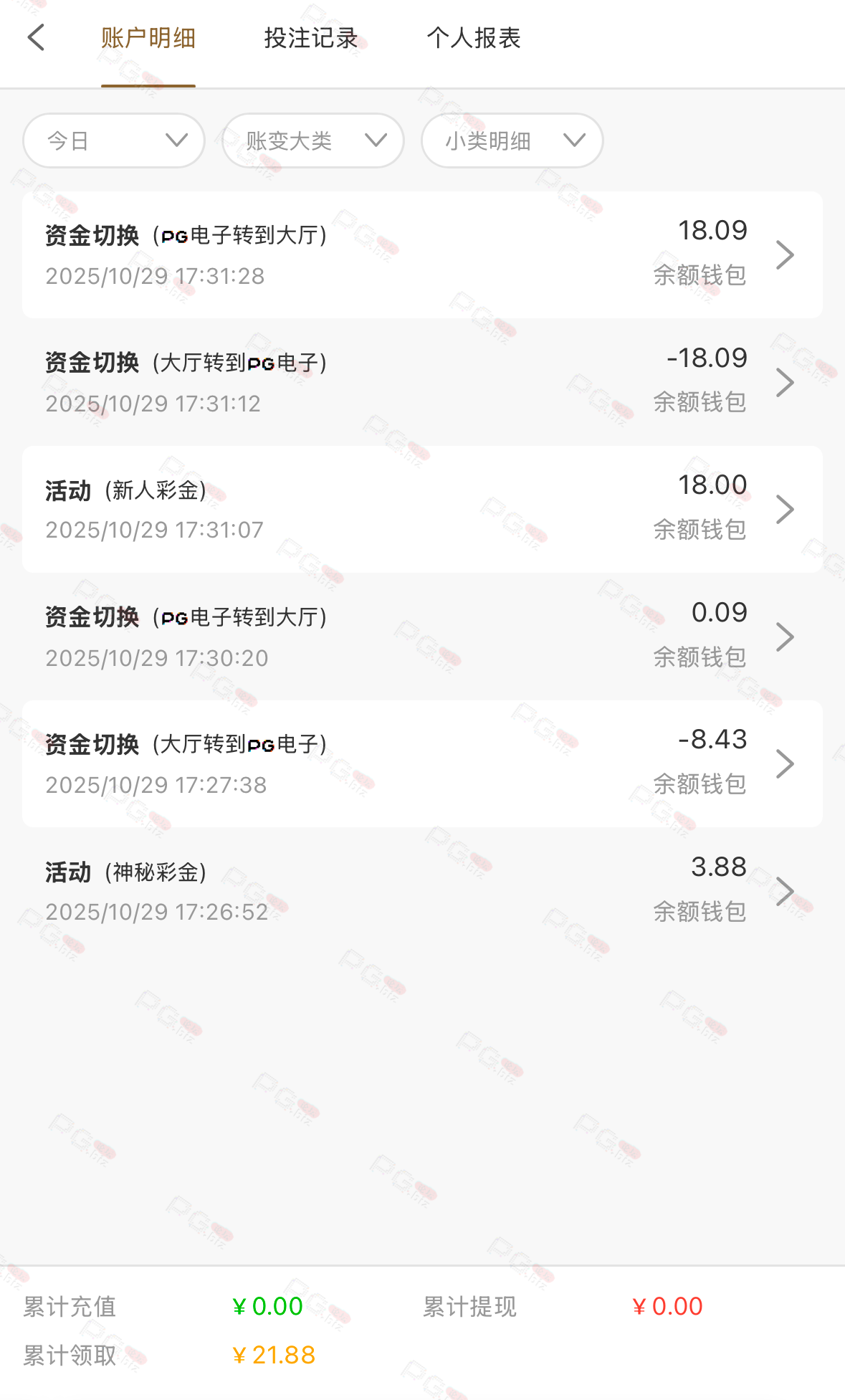Open the 今日 date filter dropdown

click(114, 141)
